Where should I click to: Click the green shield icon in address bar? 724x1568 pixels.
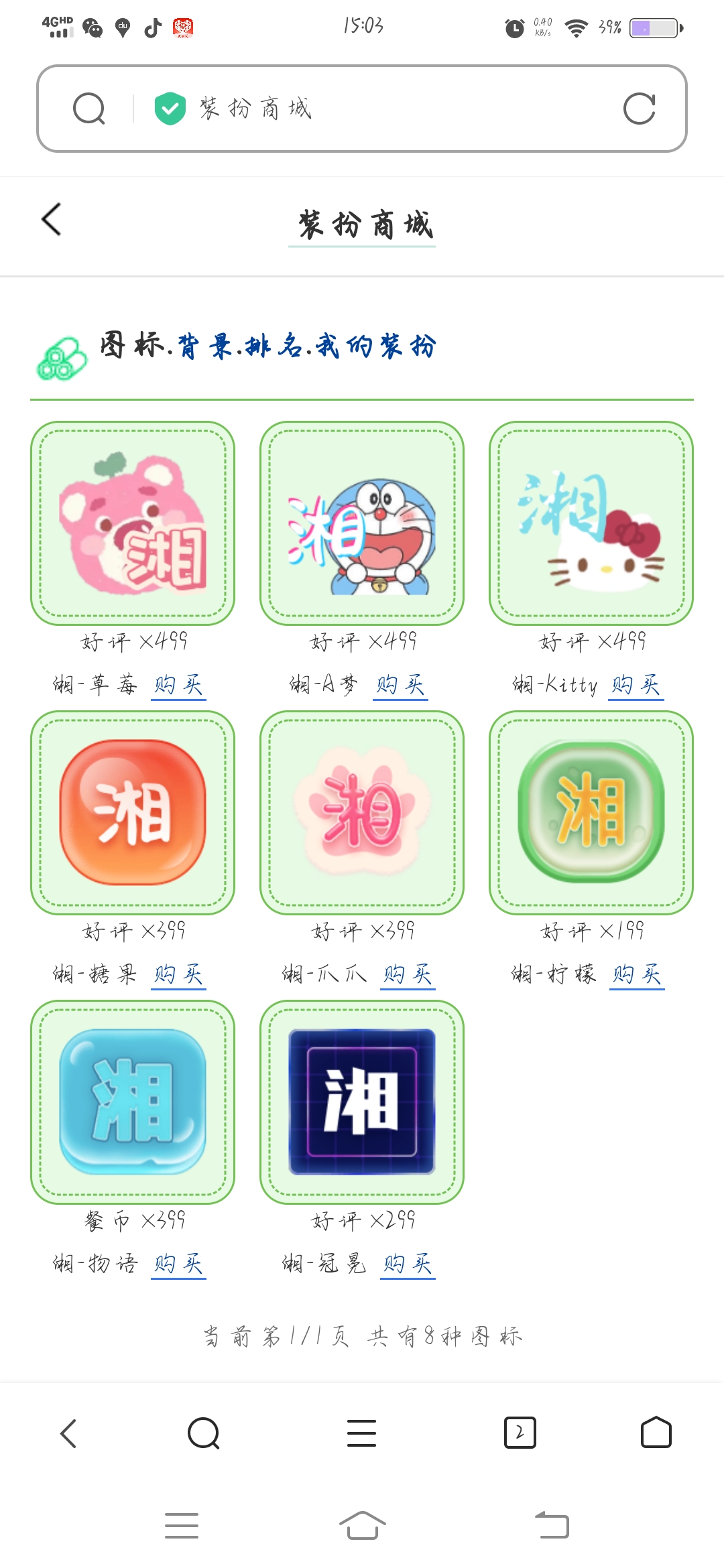[170, 108]
